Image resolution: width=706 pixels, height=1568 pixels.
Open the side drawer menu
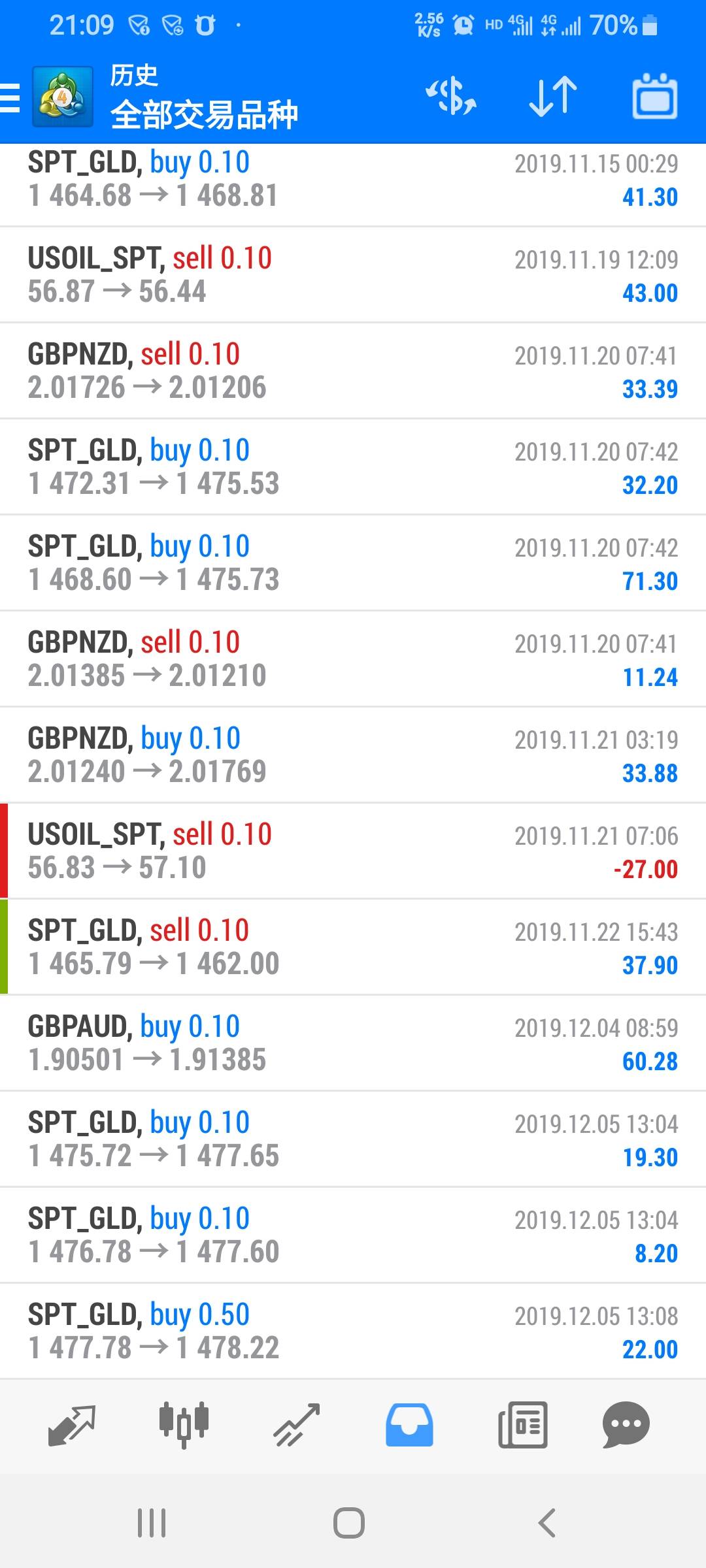click(x=10, y=98)
